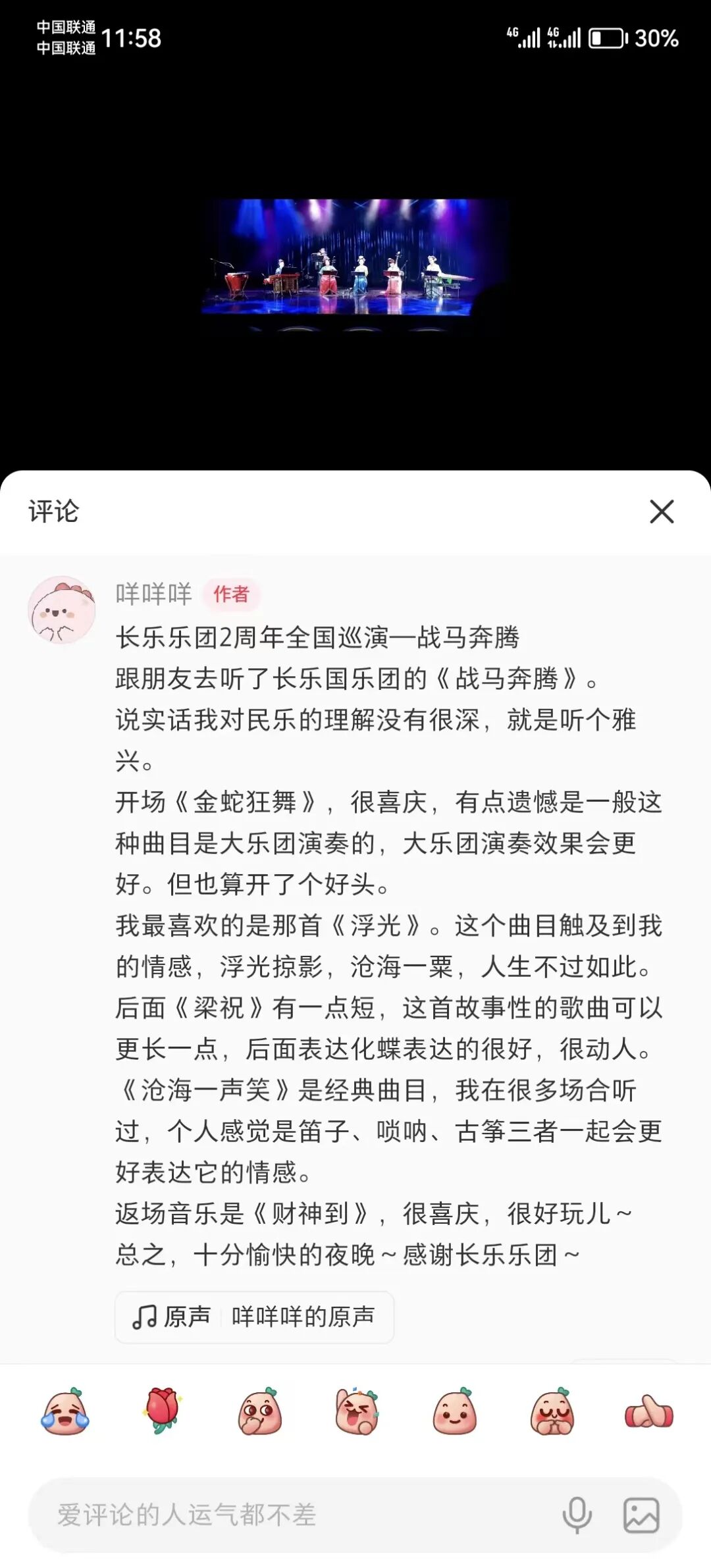
Task: Insert the shocked hand-over-mouth emoji
Action: 259,1411
